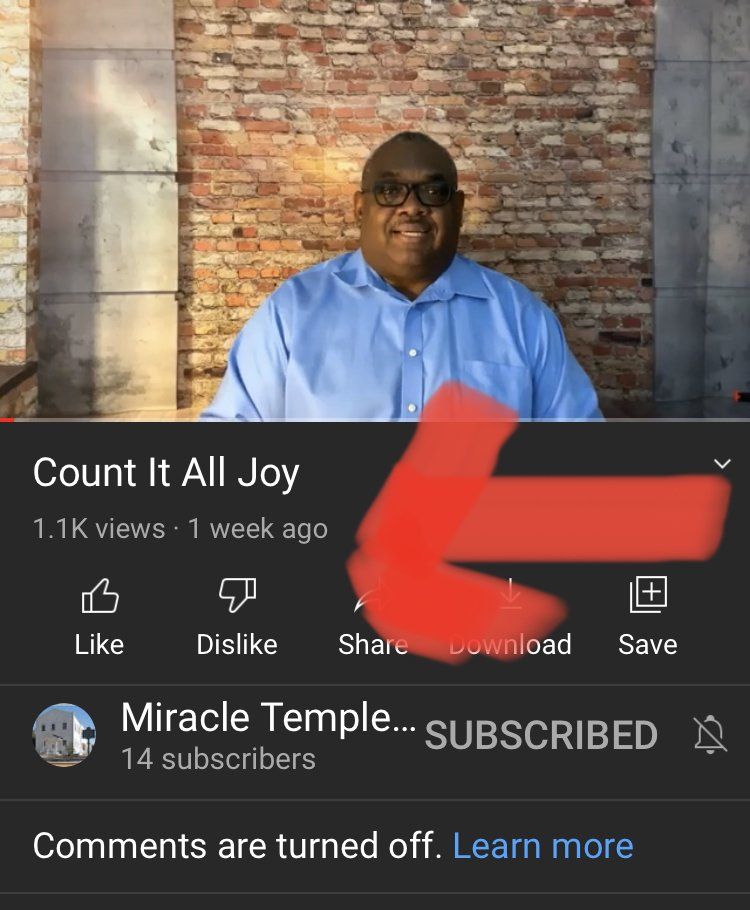This screenshot has height=910, width=750.
Task: Tap the SUBSCRIBED button
Action: click(541, 735)
